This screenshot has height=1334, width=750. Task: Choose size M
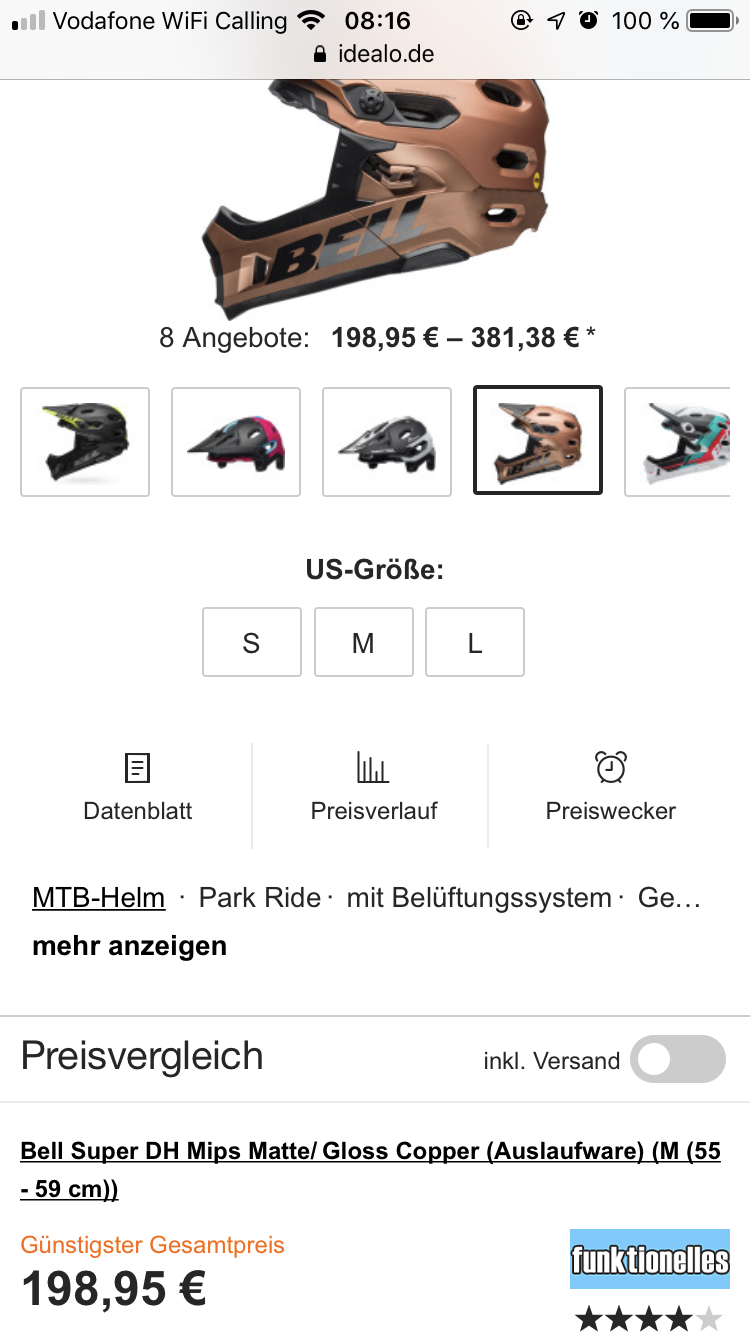(364, 642)
